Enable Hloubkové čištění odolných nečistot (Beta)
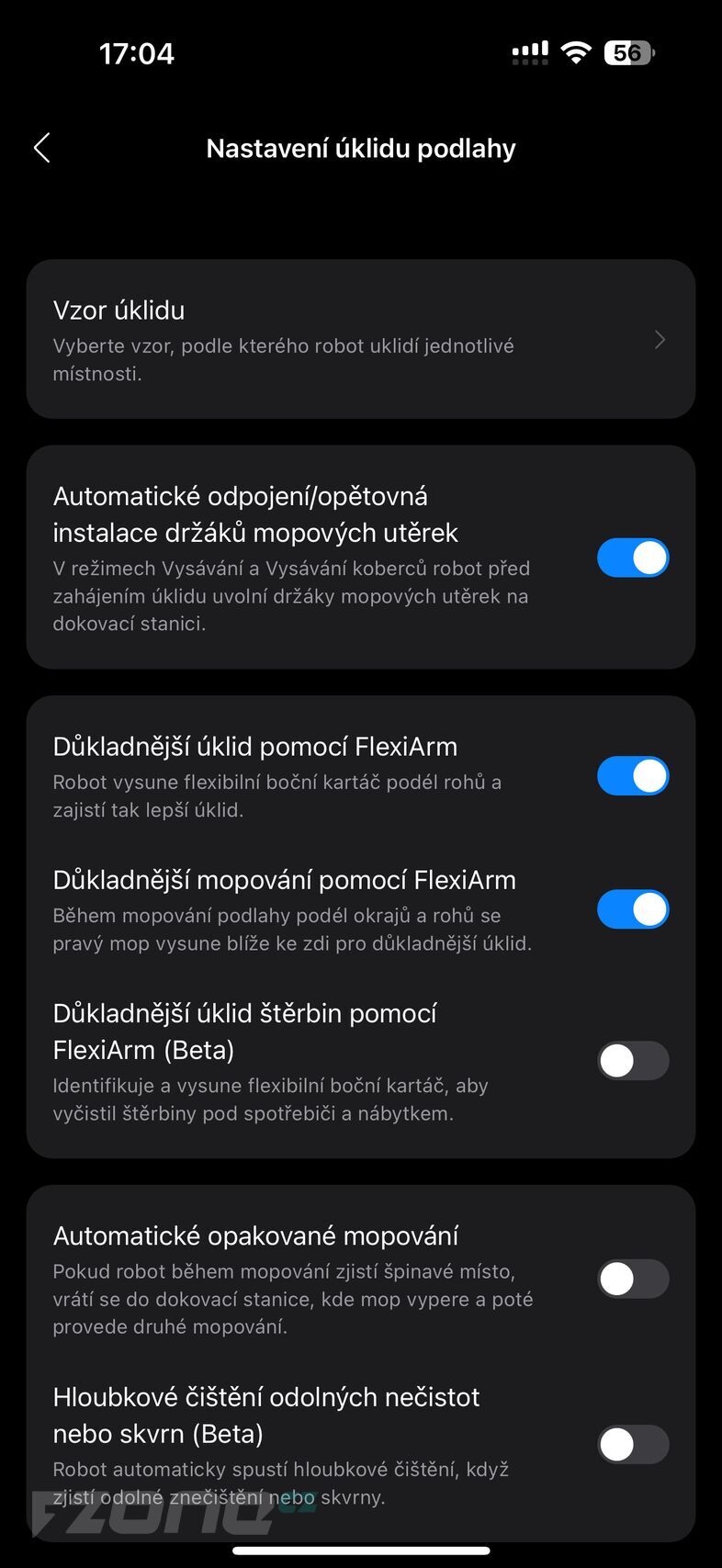This screenshot has height=1568, width=722. 632,1444
